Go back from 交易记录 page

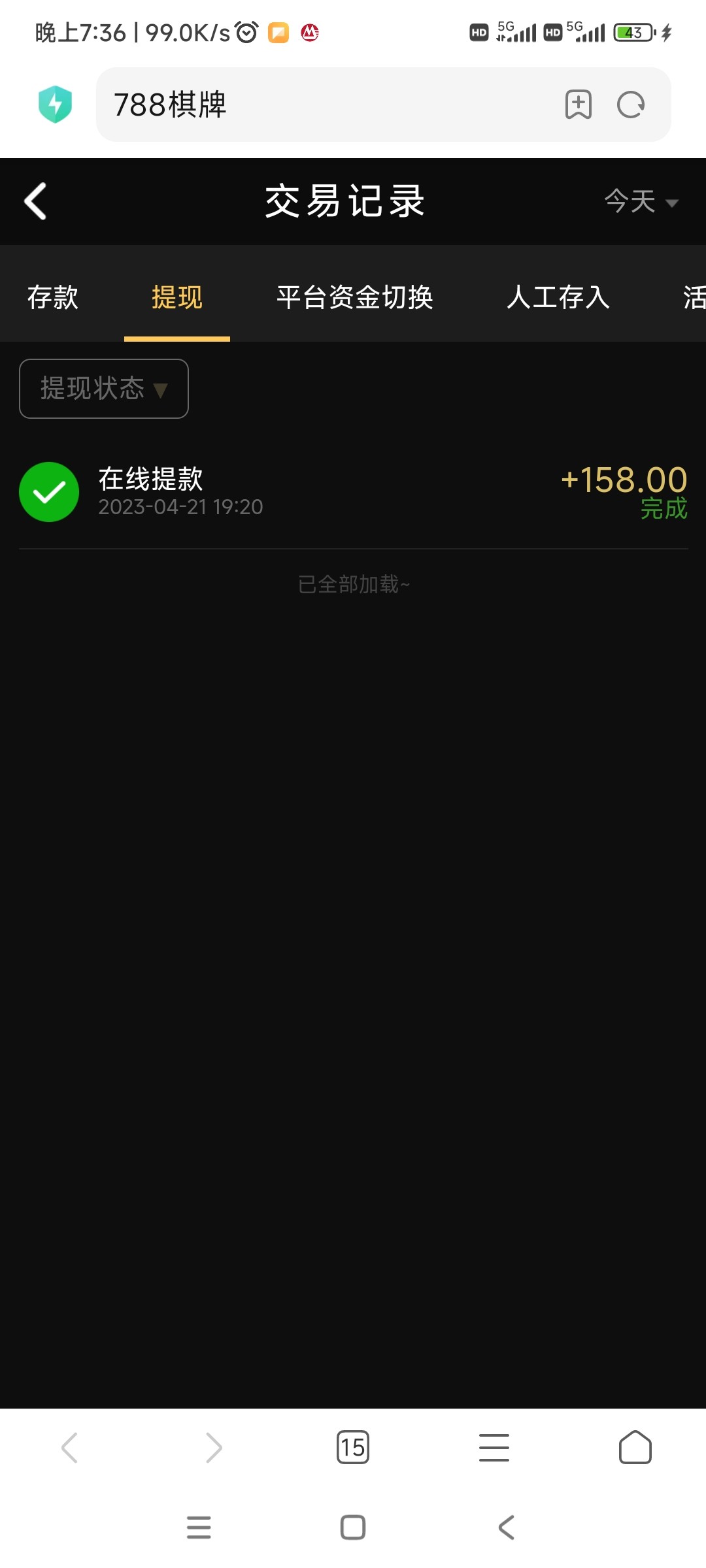pos(36,201)
